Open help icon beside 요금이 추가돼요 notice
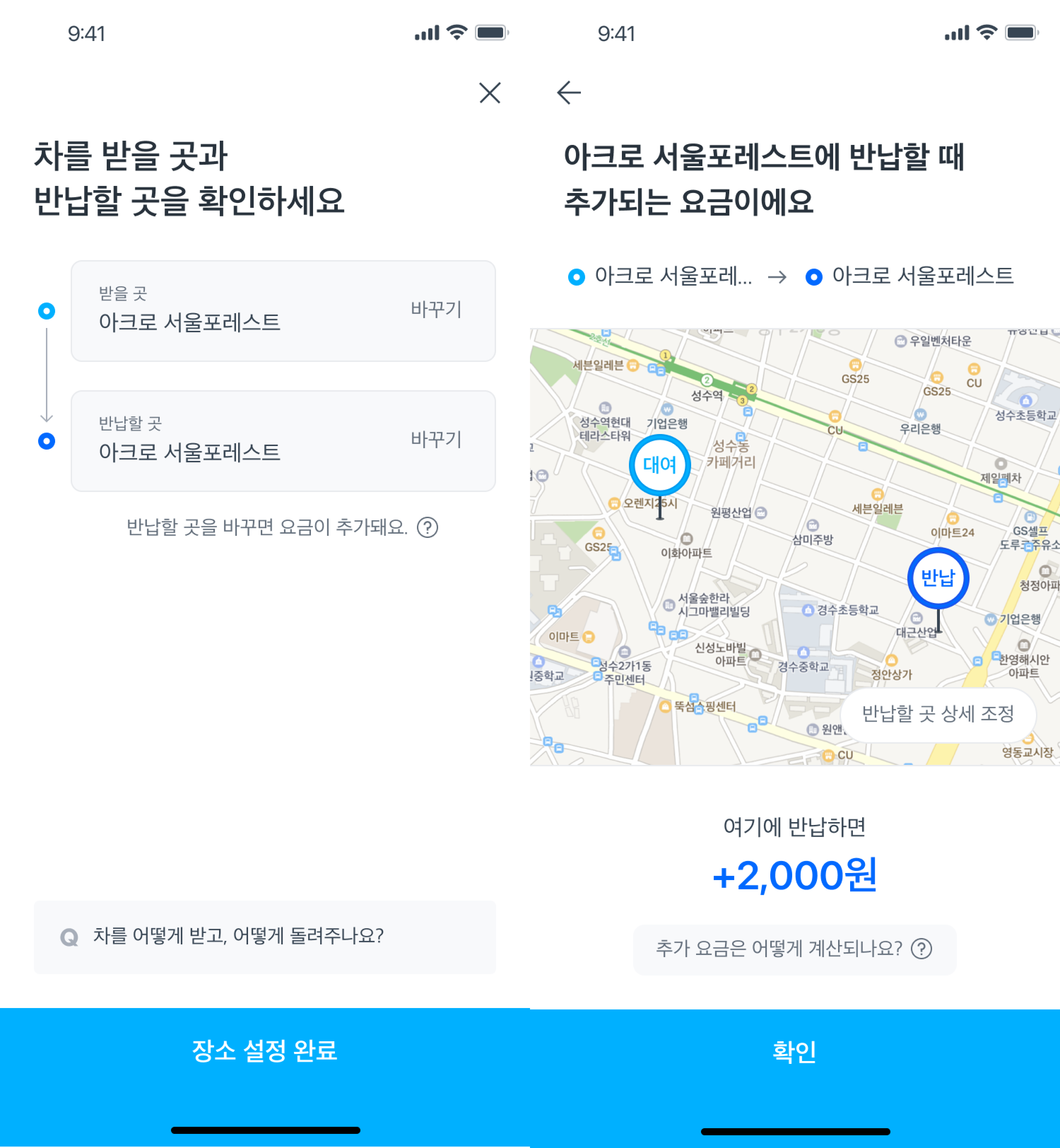 (427, 527)
